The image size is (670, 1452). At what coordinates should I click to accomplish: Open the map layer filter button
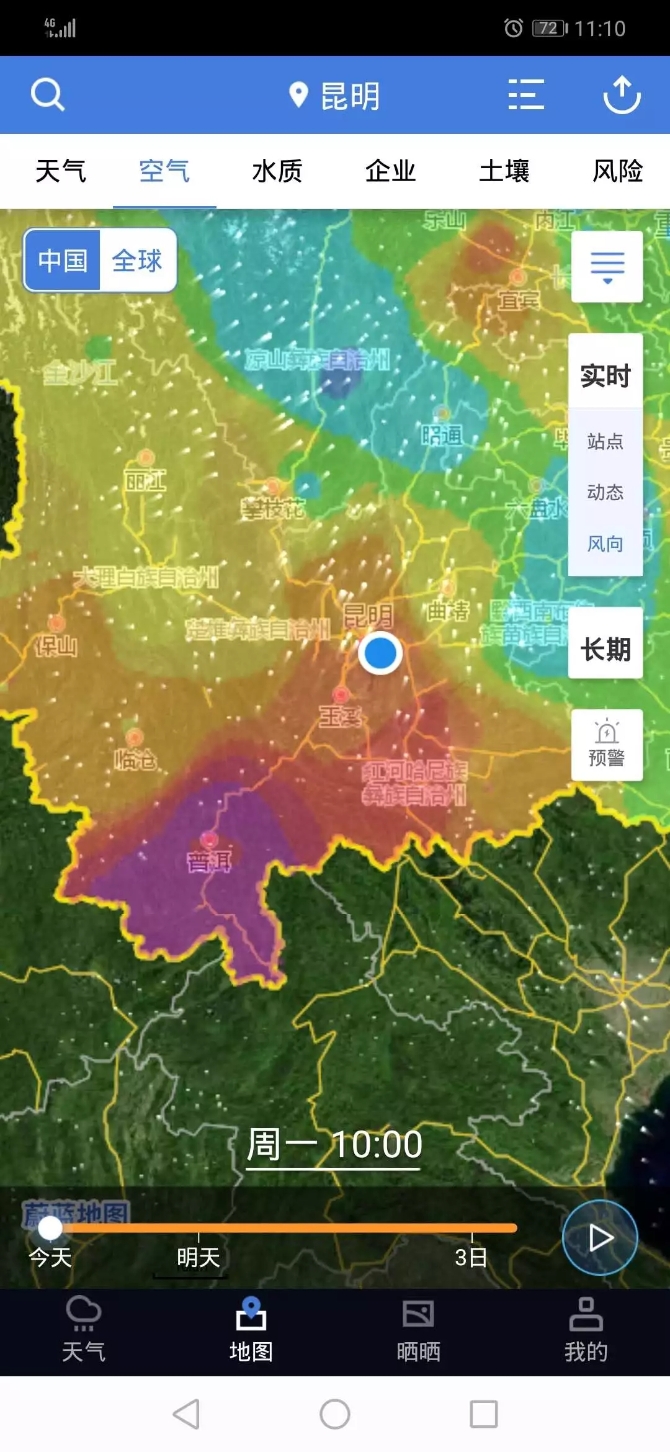pyautogui.click(x=607, y=266)
